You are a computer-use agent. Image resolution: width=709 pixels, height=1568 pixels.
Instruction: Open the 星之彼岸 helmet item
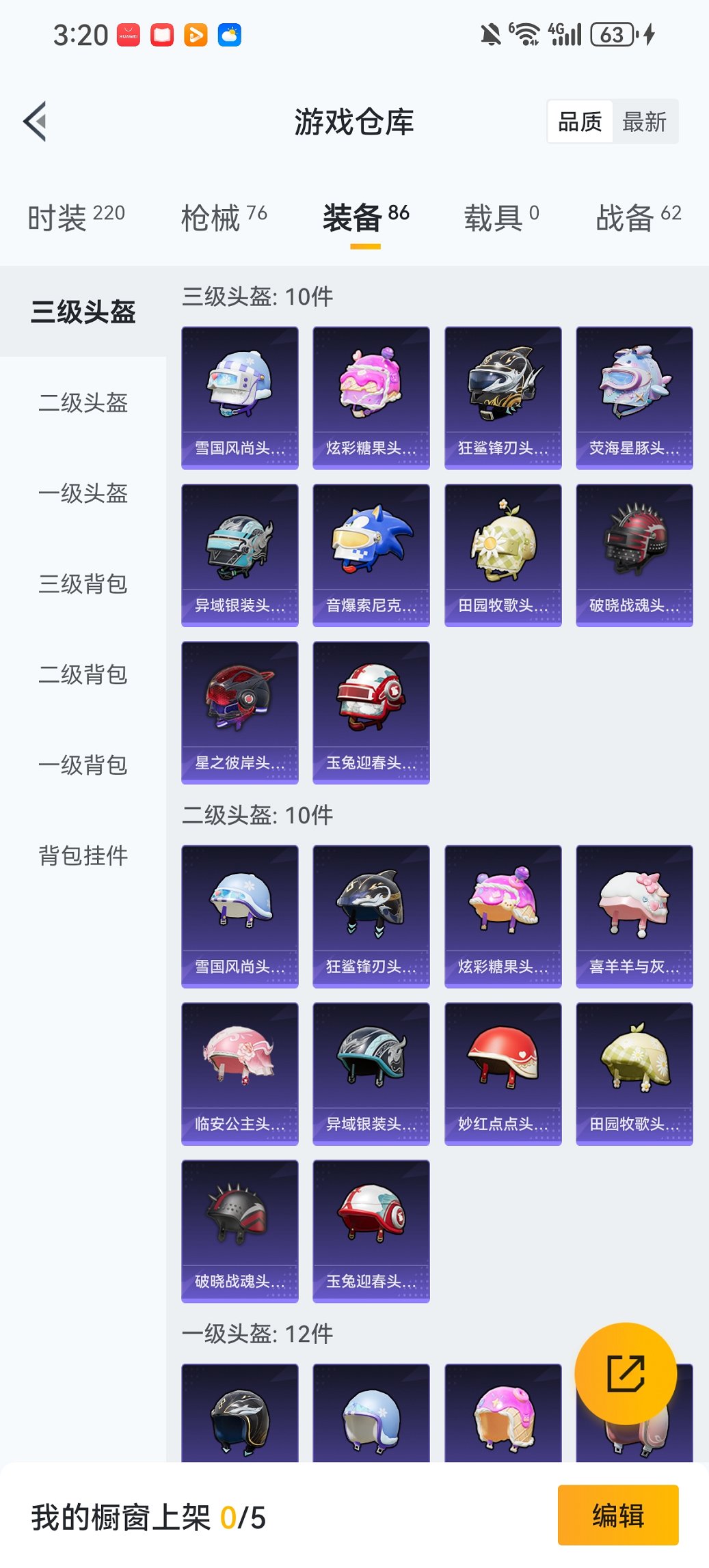[240, 712]
